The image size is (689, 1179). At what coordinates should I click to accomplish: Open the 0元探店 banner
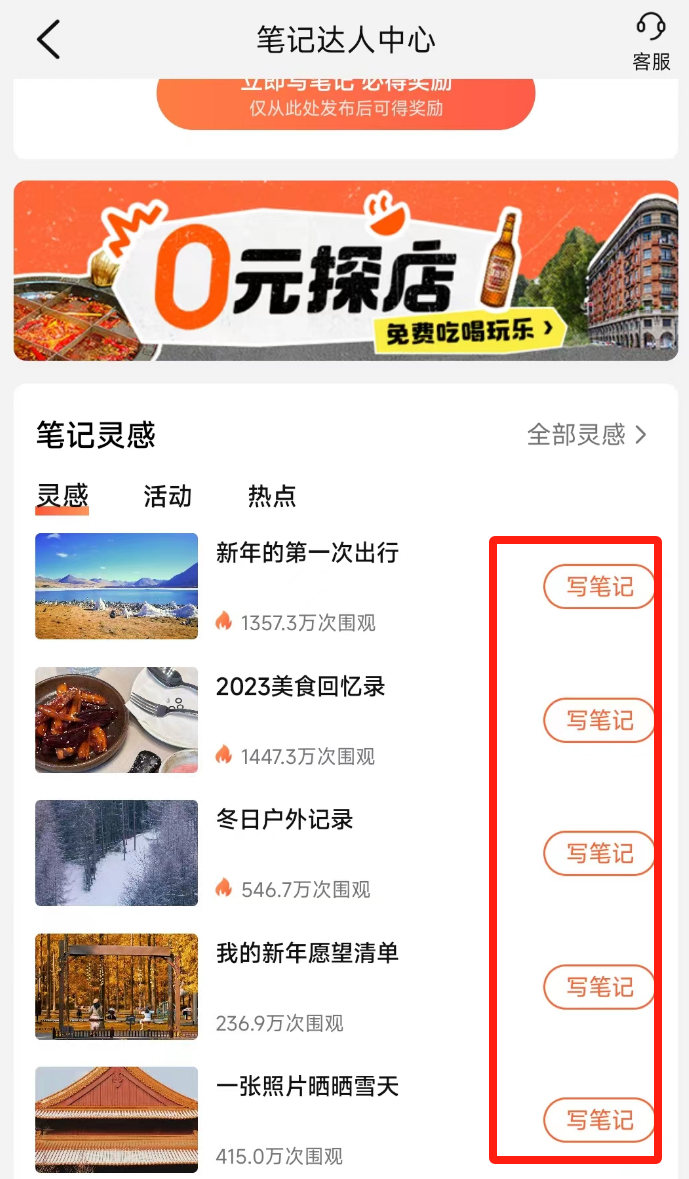(x=345, y=270)
